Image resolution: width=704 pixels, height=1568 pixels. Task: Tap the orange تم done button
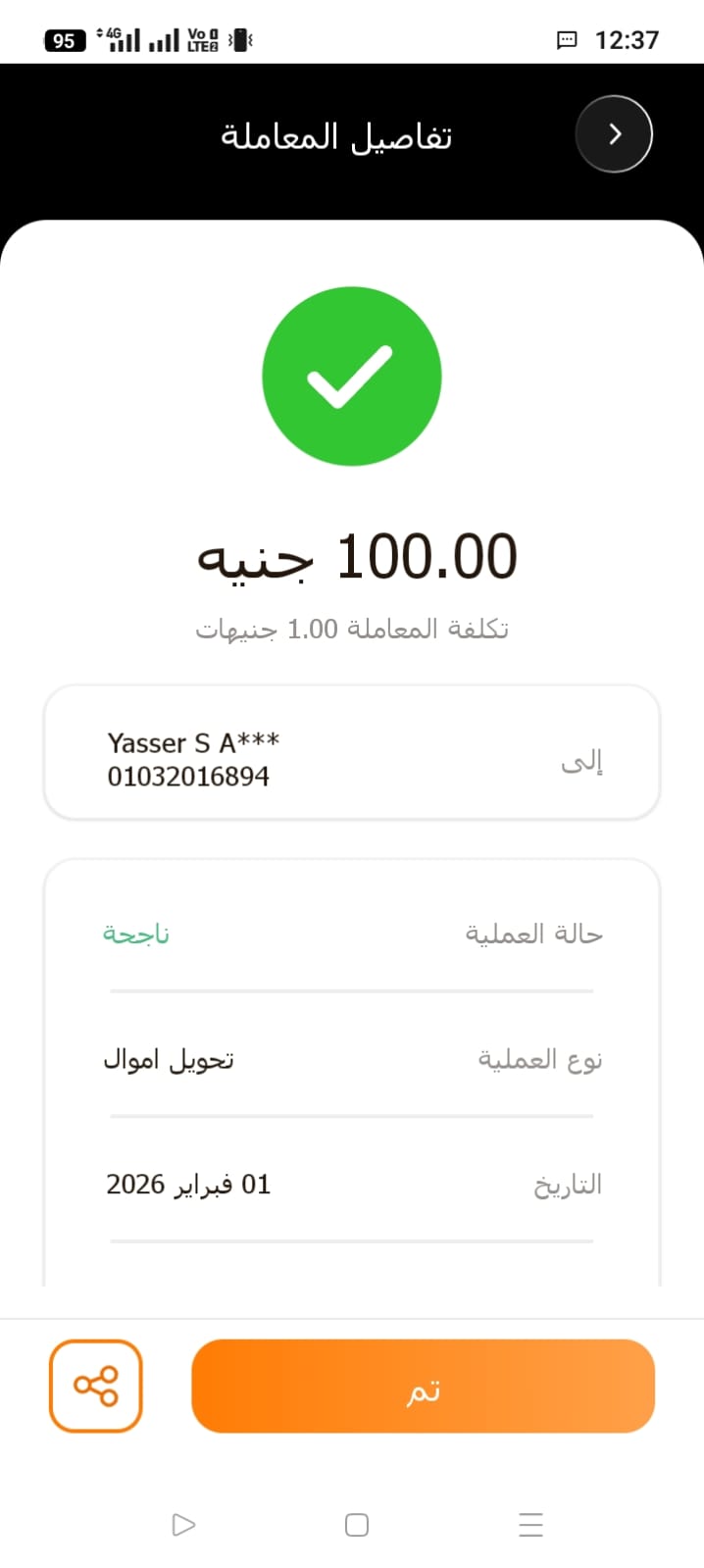click(423, 1387)
